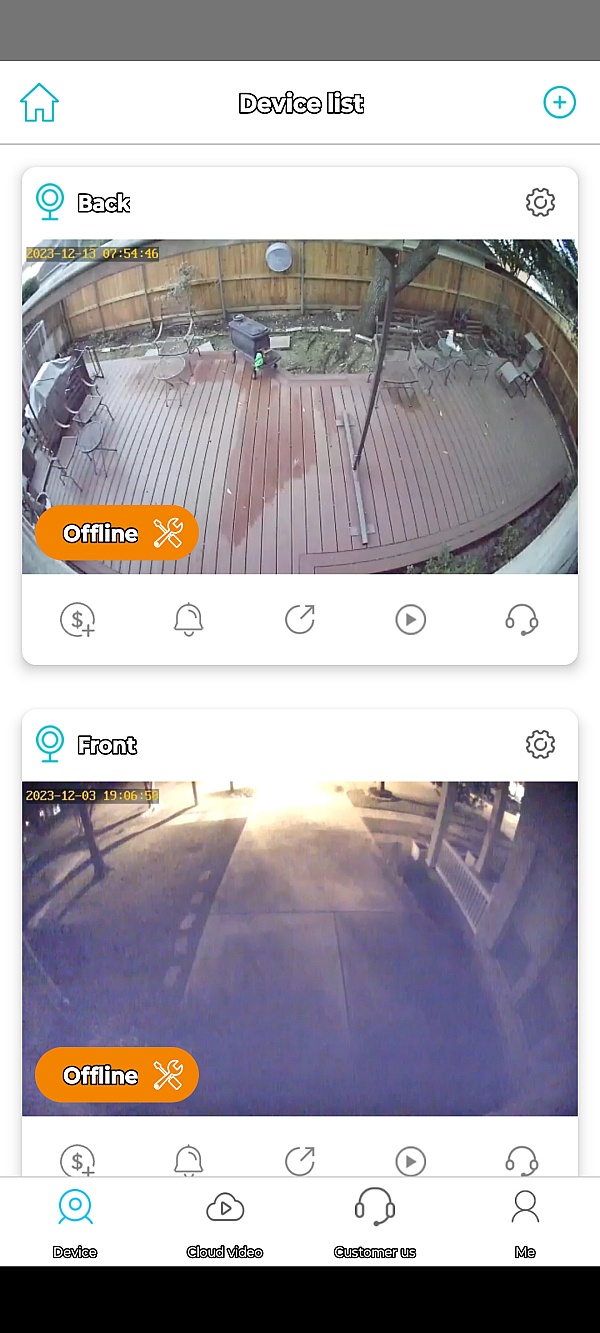Switch to the Cloud video tab

(225, 1222)
